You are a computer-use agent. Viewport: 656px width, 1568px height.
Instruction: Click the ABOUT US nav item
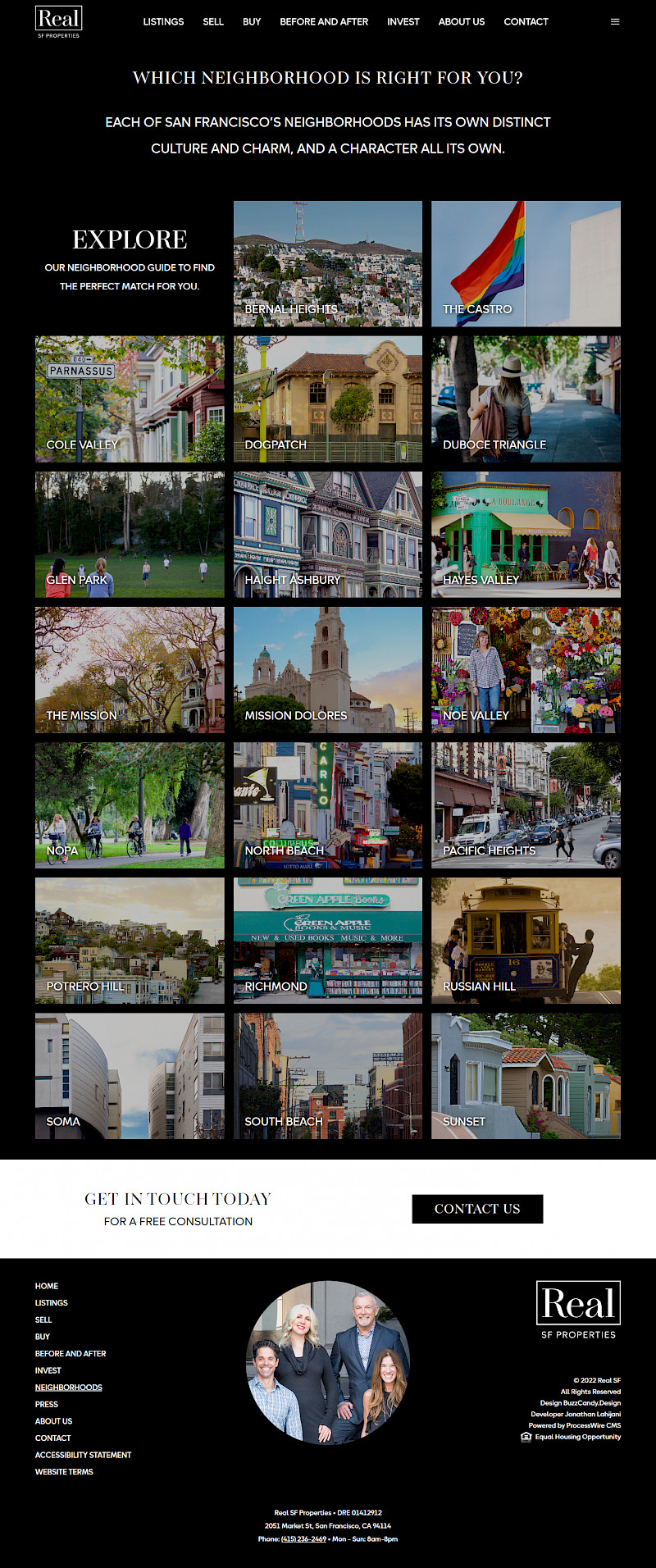[461, 22]
